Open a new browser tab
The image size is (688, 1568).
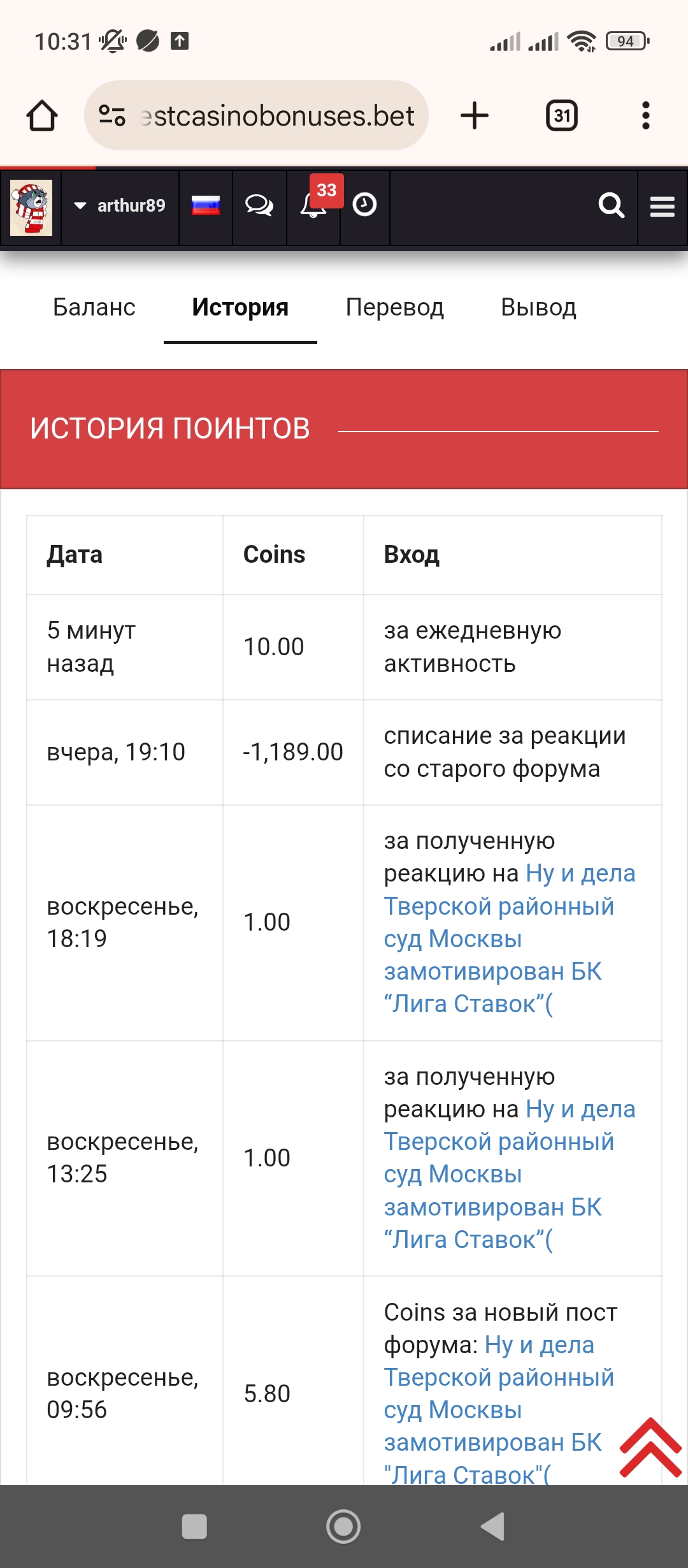point(475,116)
